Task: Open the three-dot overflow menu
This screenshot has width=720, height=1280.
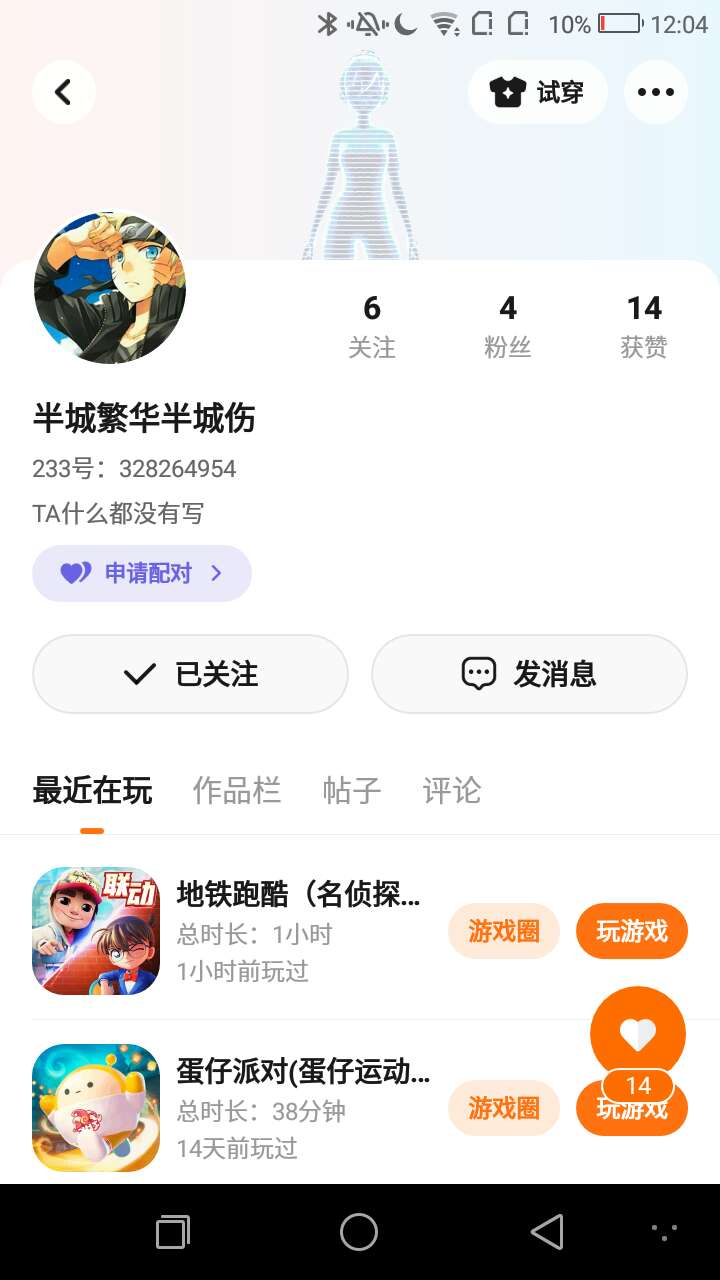Action: click(655, 92)
